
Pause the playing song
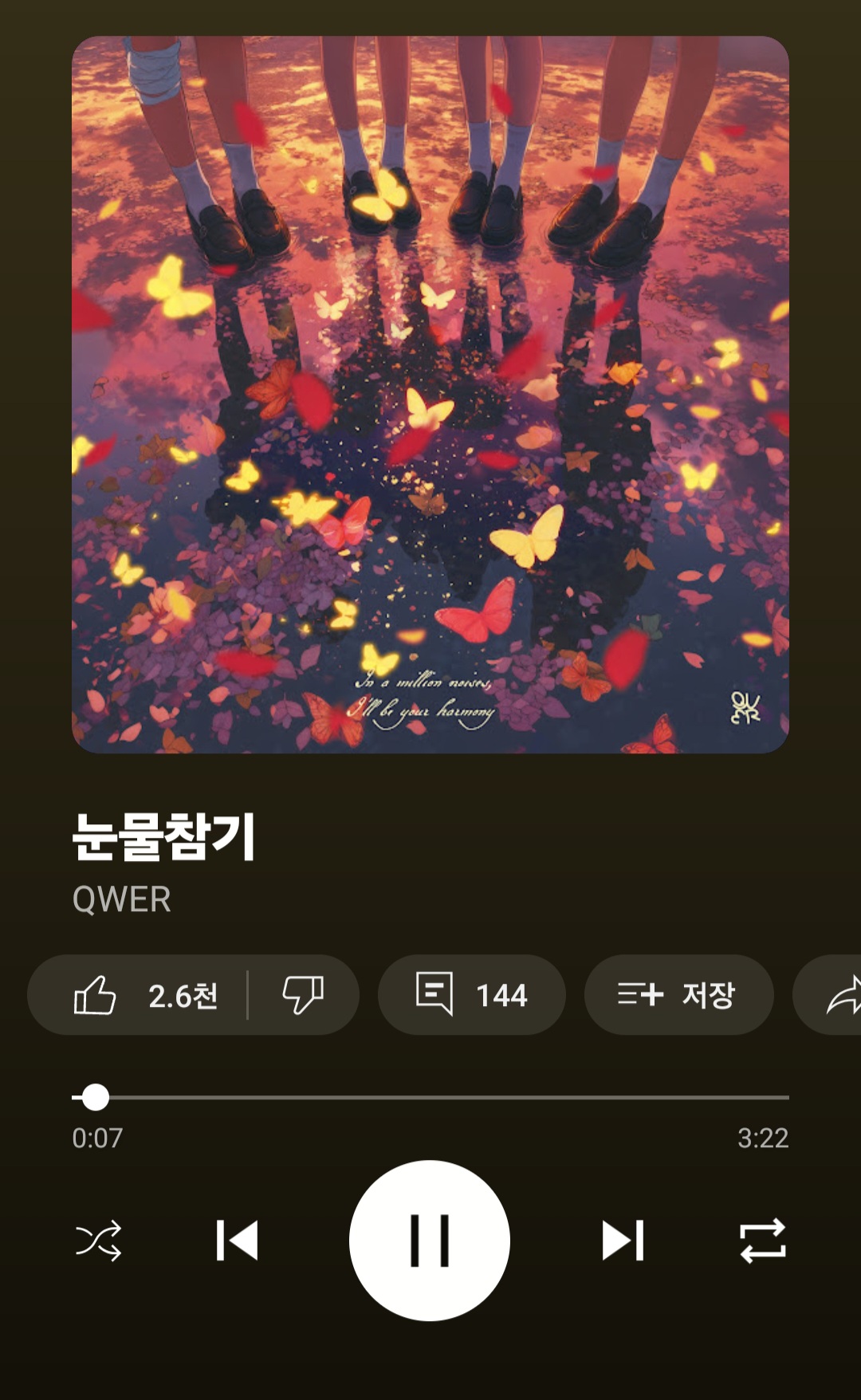click(x=430, y=1241)
